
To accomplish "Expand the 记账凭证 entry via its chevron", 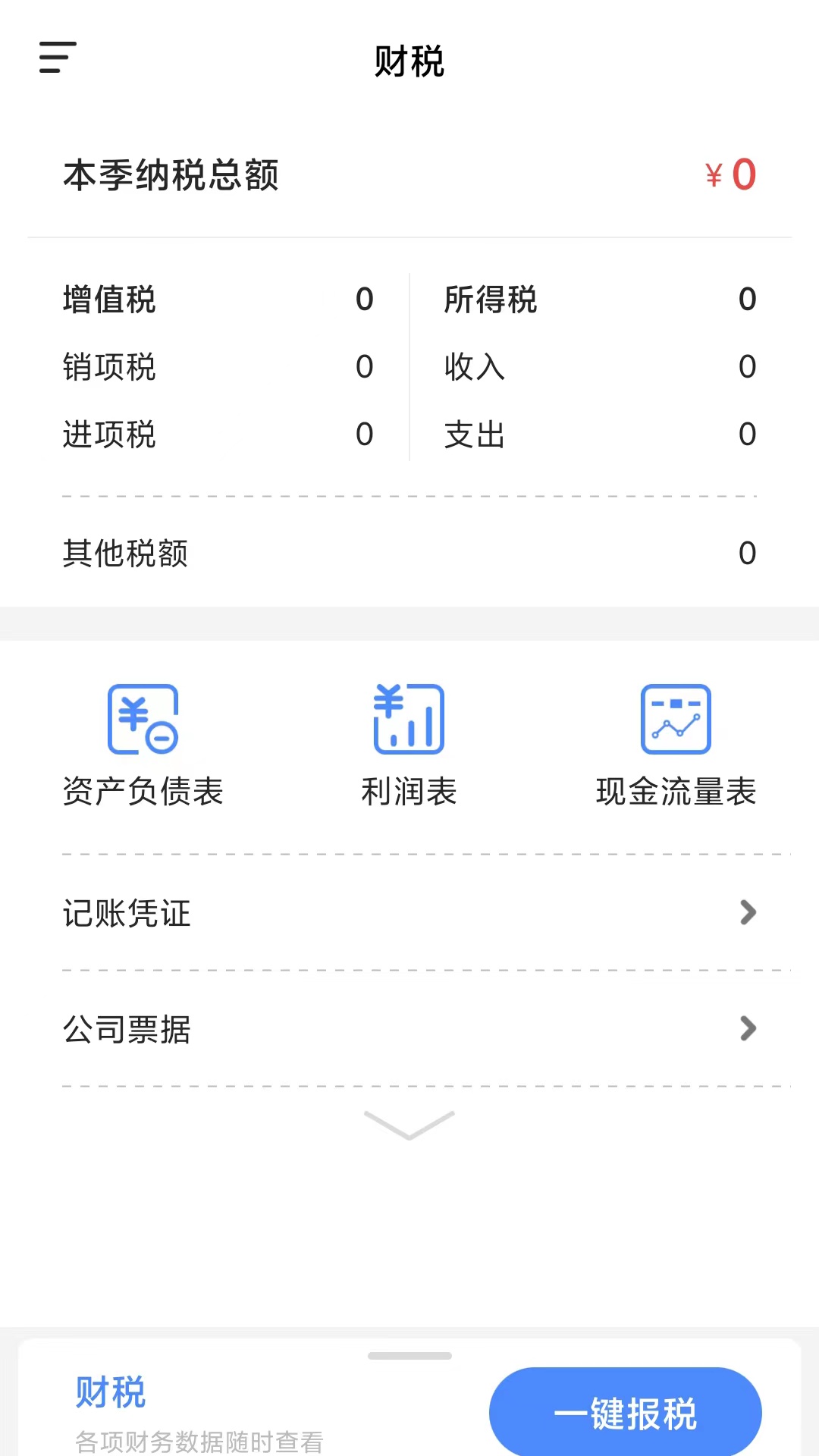I will pos(749,913).
